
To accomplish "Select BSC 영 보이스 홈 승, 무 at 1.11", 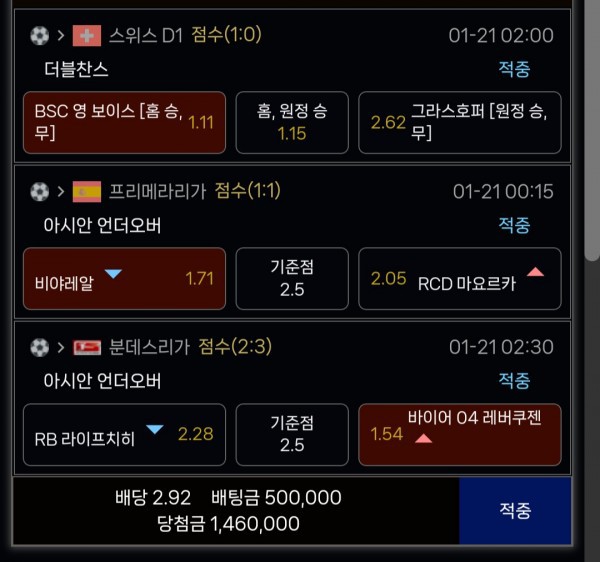I will point(125,122).
